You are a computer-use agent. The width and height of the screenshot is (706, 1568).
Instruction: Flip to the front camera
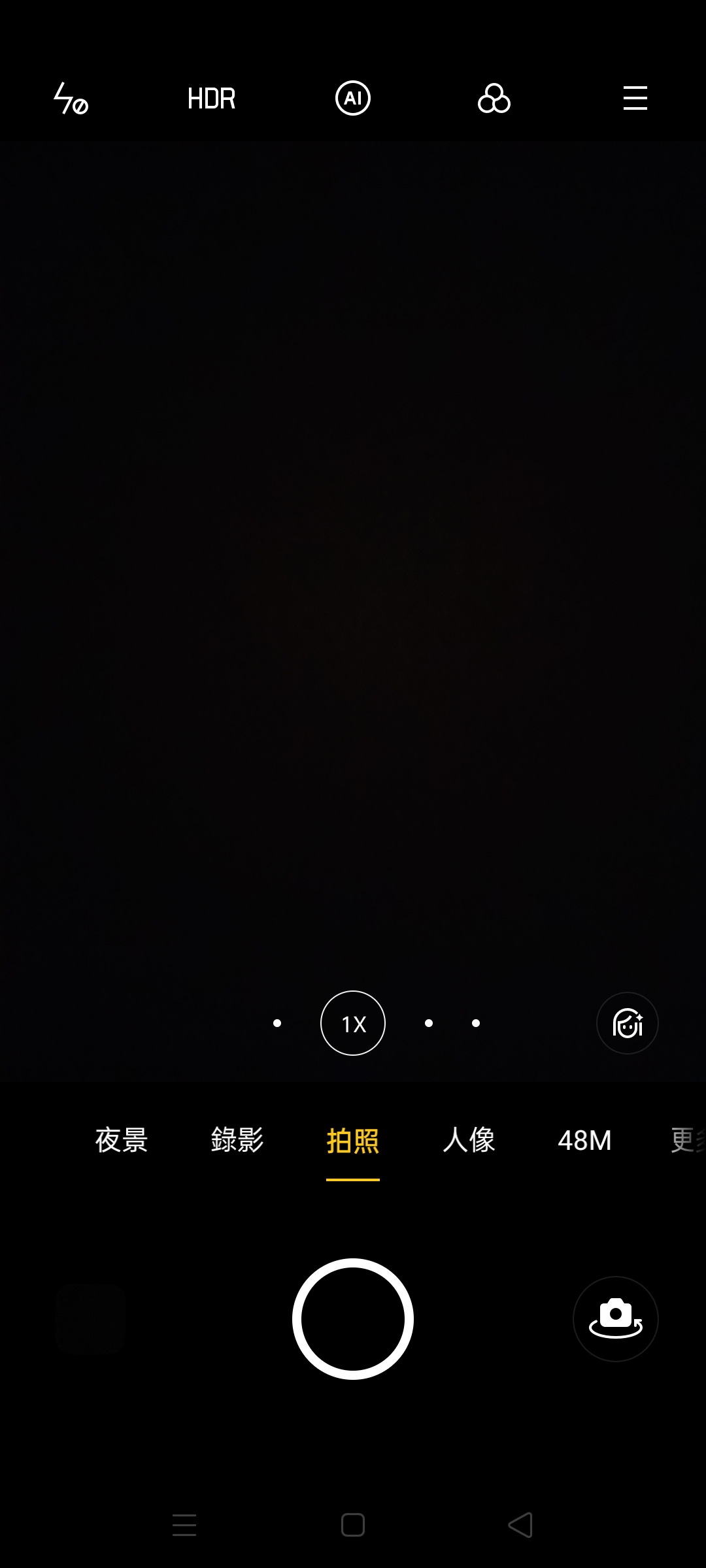pos(615,1319)
